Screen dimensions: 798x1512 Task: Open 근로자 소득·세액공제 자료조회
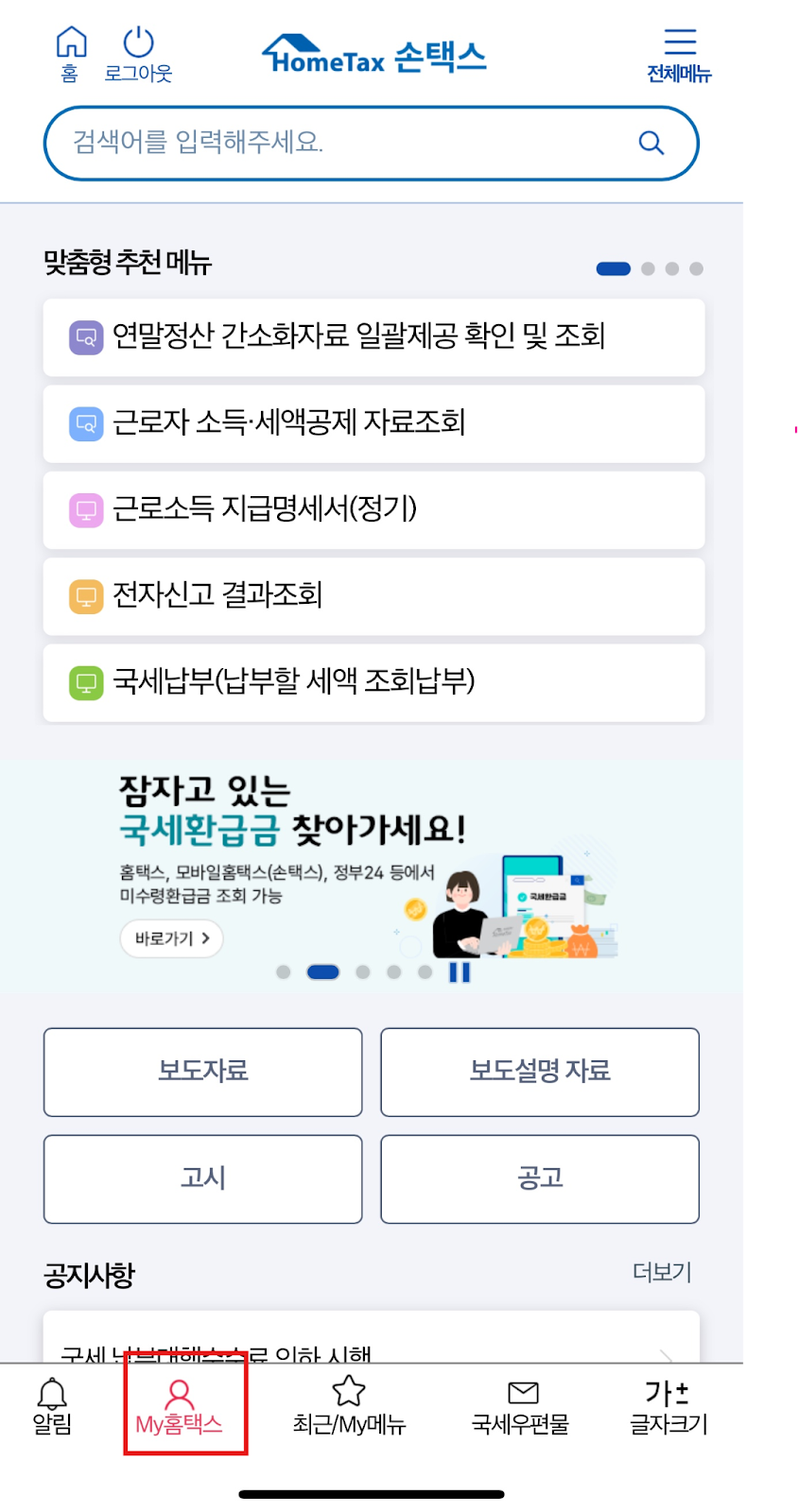pos(373,423)
